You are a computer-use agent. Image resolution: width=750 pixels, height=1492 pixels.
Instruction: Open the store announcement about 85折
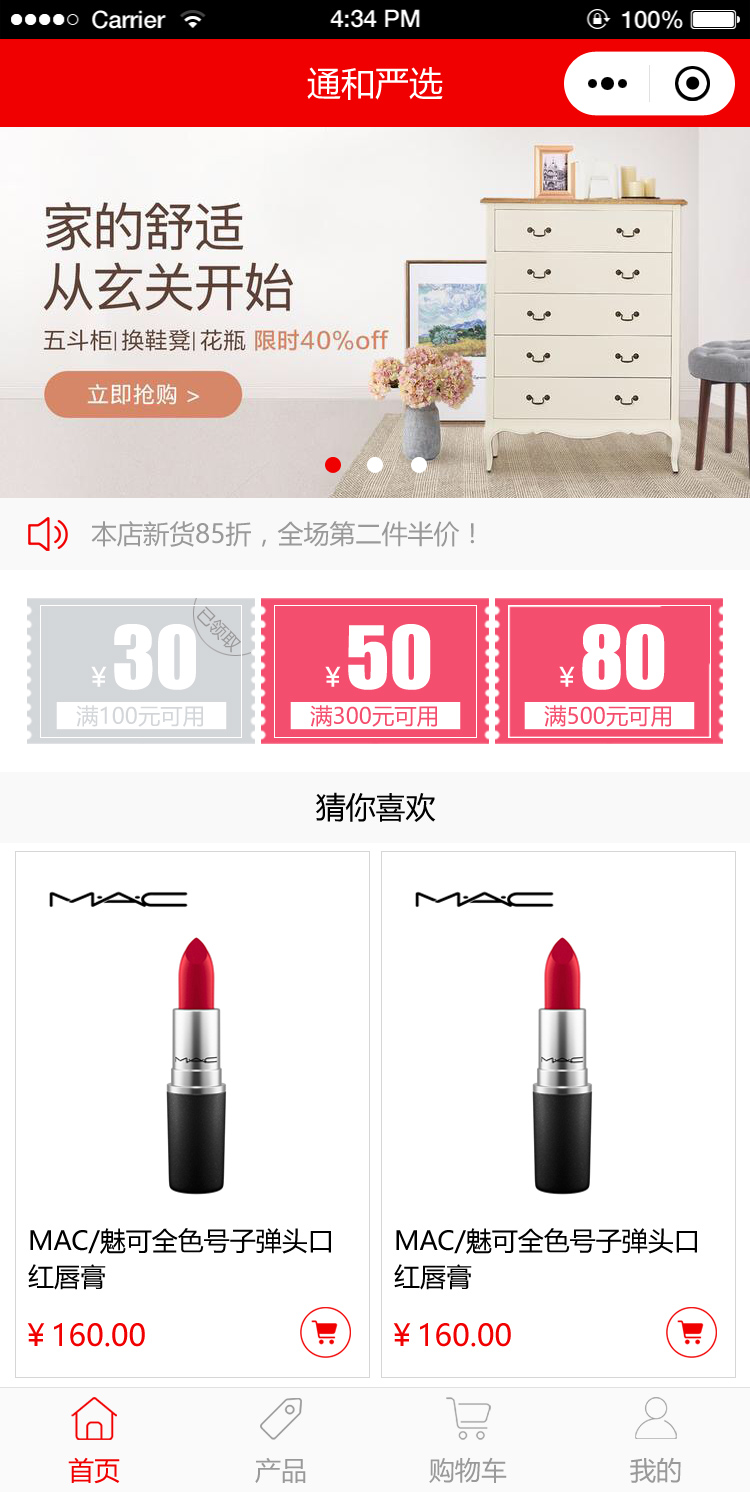tap(285, 534)
